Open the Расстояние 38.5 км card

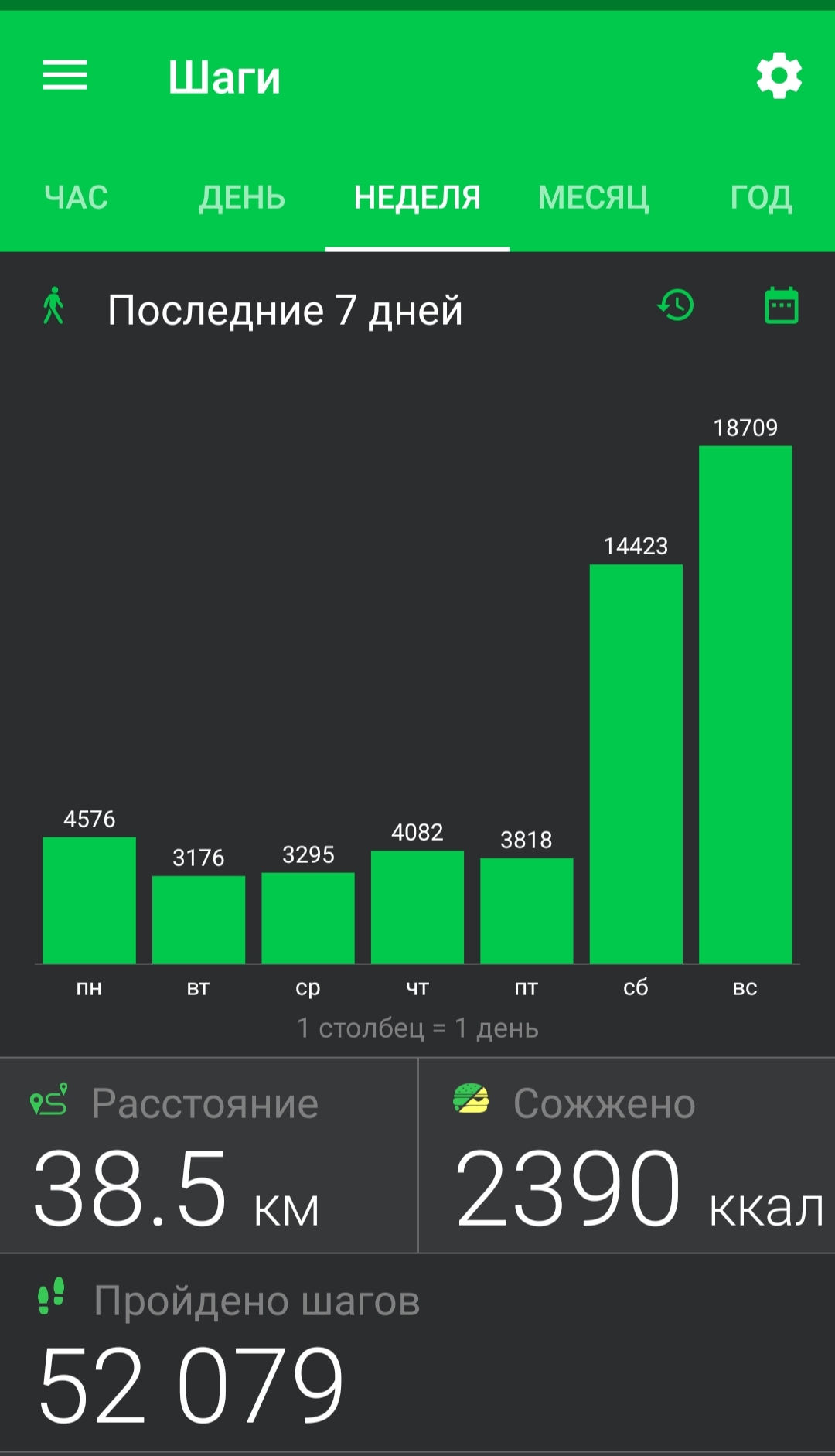(209, 1155)
